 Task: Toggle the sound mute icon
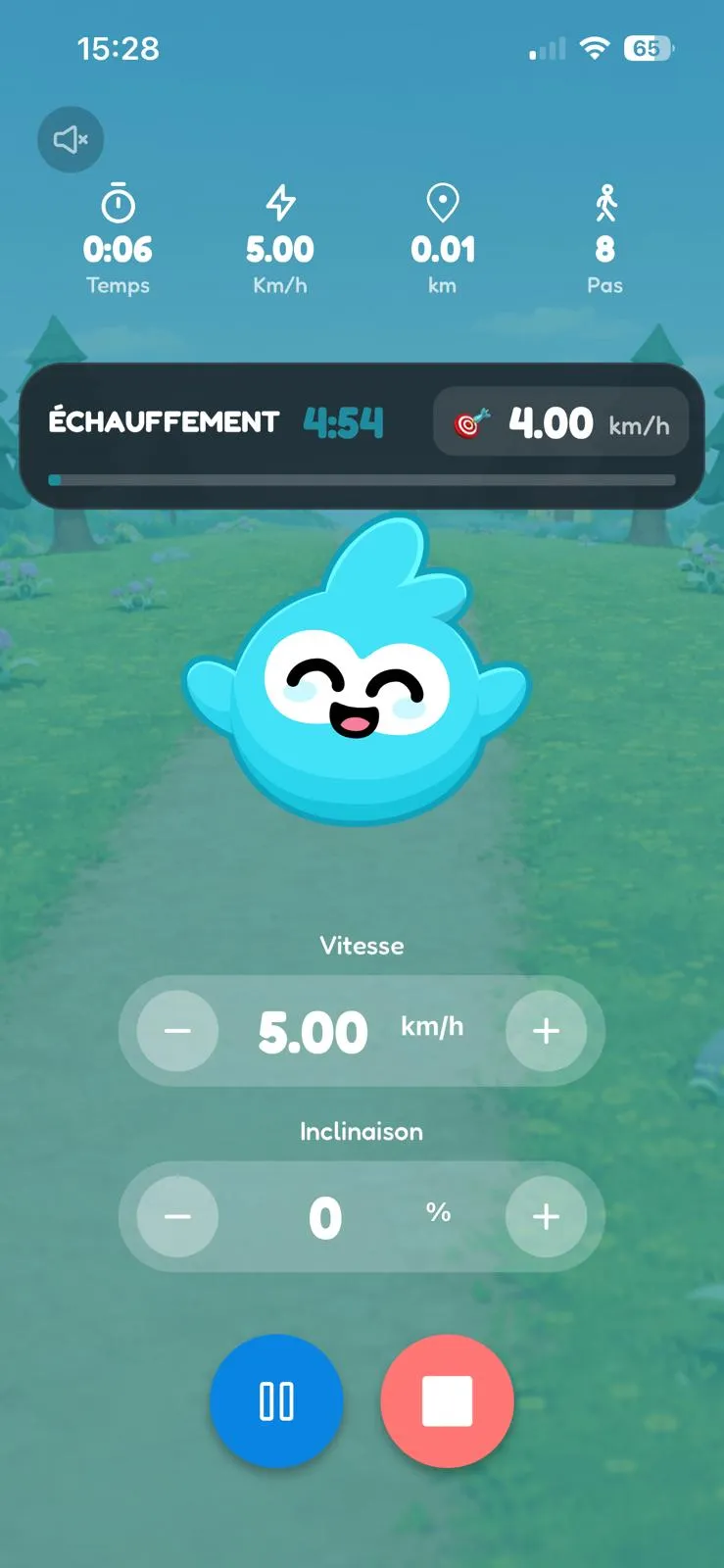(x=71, y=140)
